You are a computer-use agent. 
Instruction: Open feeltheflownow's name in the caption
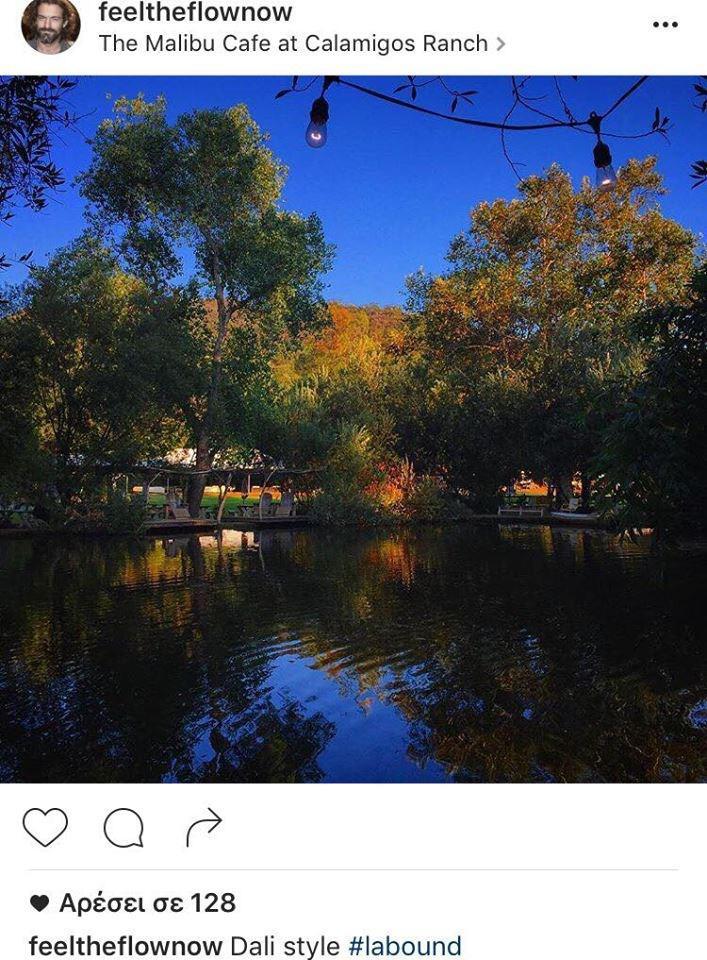pyautogui.click(x=126, y=946)
